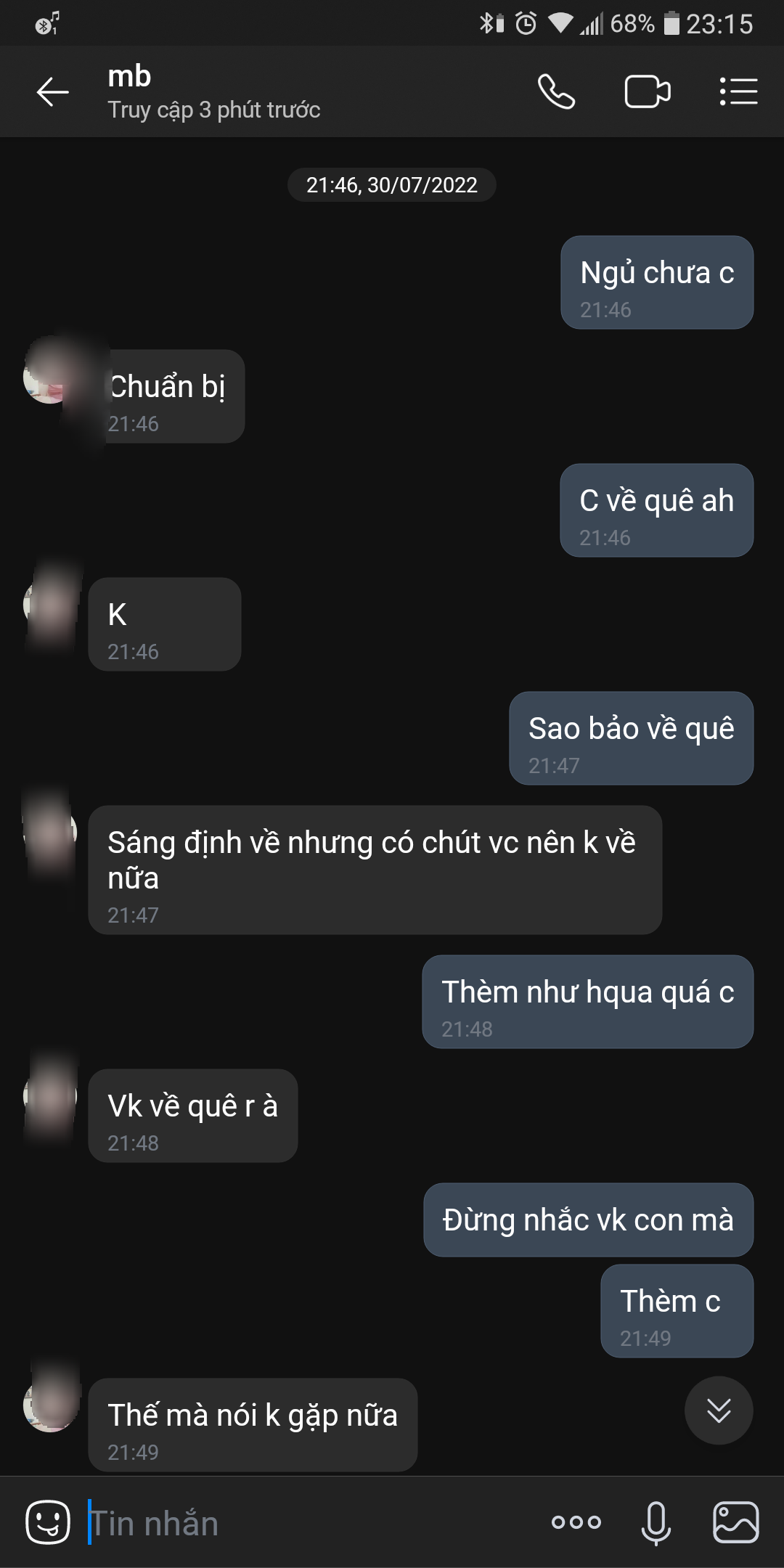Open the sticker and emoji picker
The height and width of the screenshot is (1568, 784).
click(48, 1522)
